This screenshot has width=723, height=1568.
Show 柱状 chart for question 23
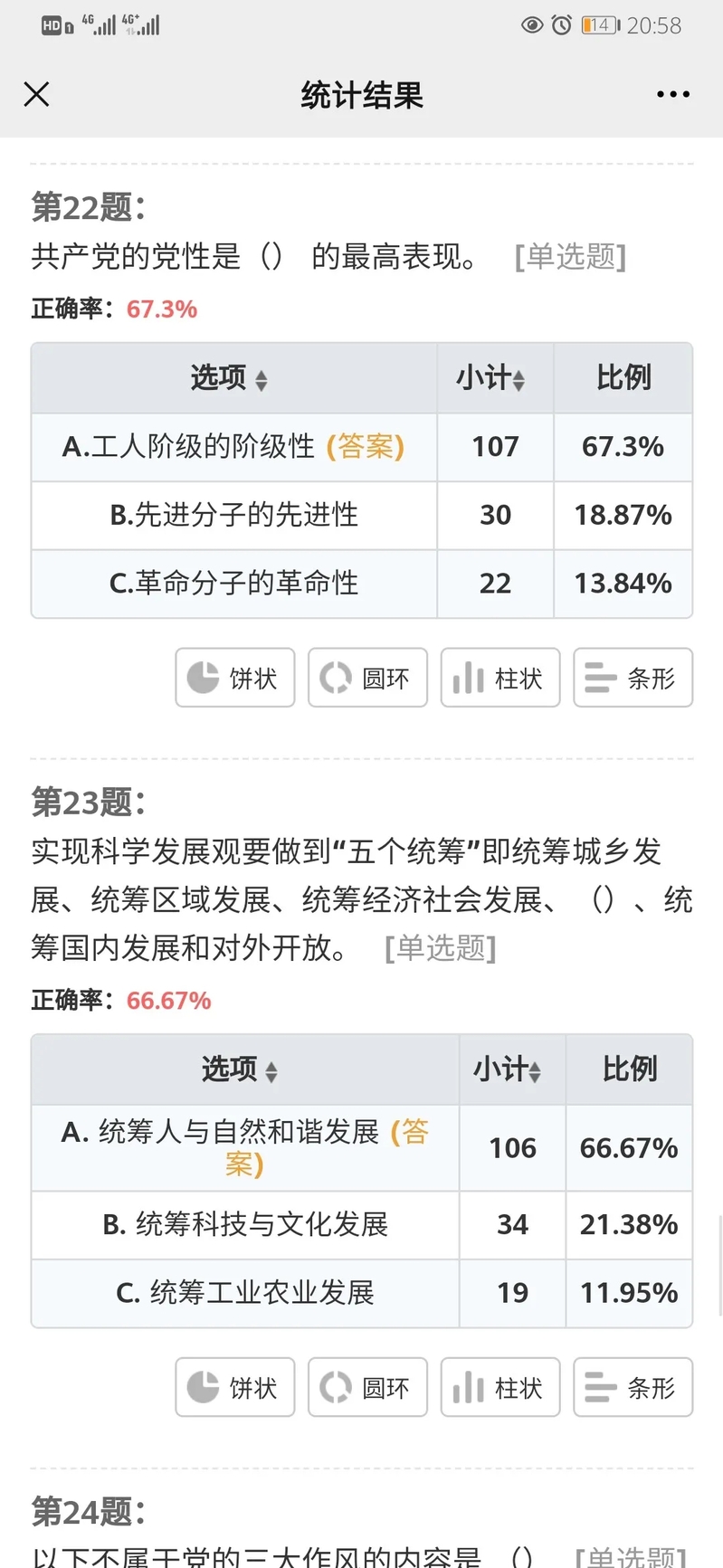pyautogui.click(x=500, y=1387)
